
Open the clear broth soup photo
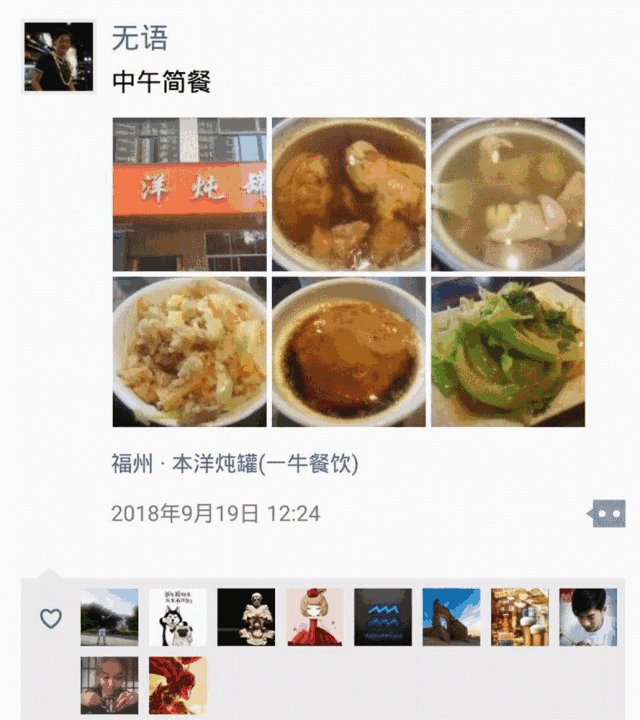click(x=508, y=194)
